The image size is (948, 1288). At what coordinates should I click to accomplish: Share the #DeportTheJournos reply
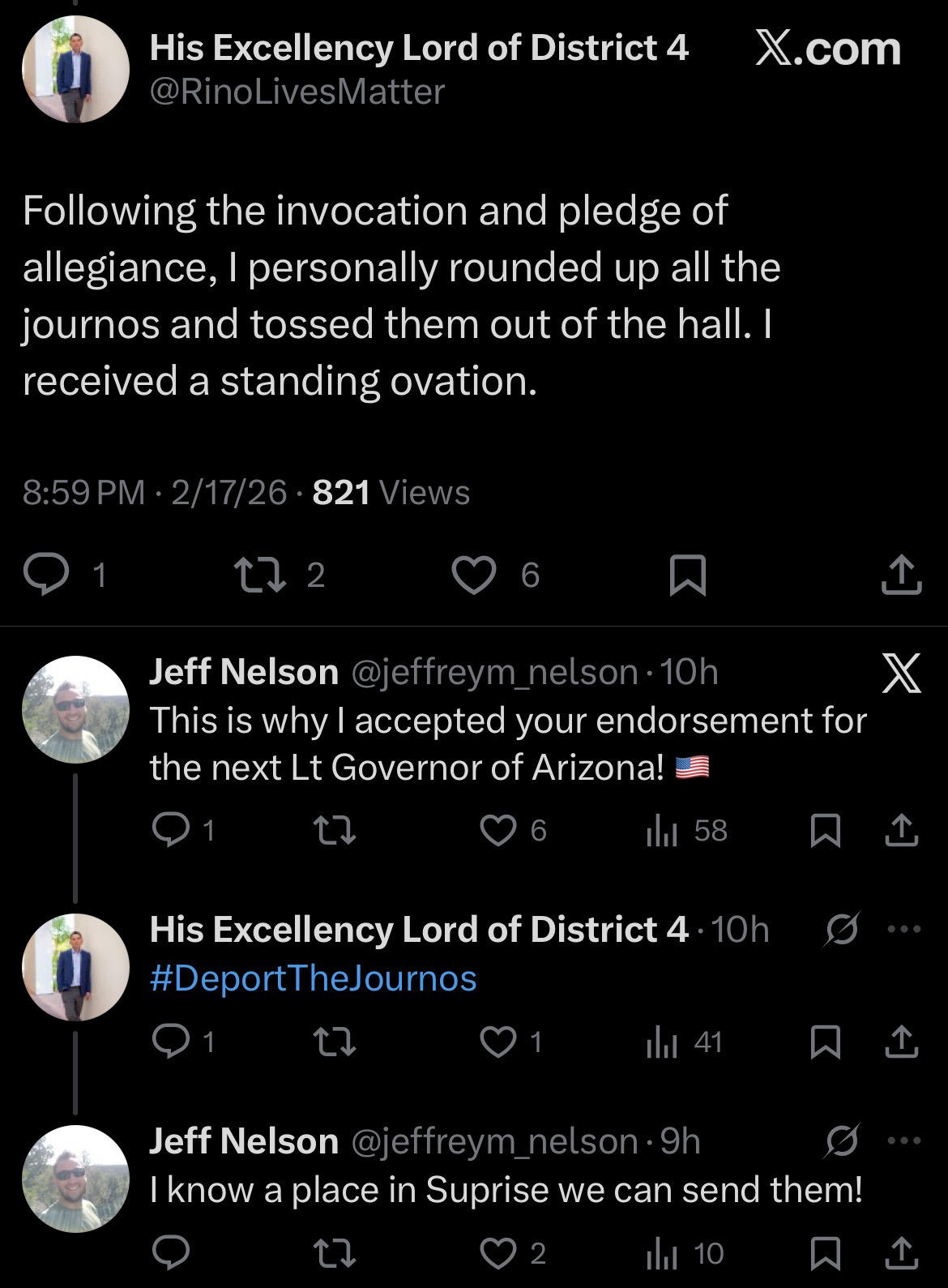point(901,1042)
